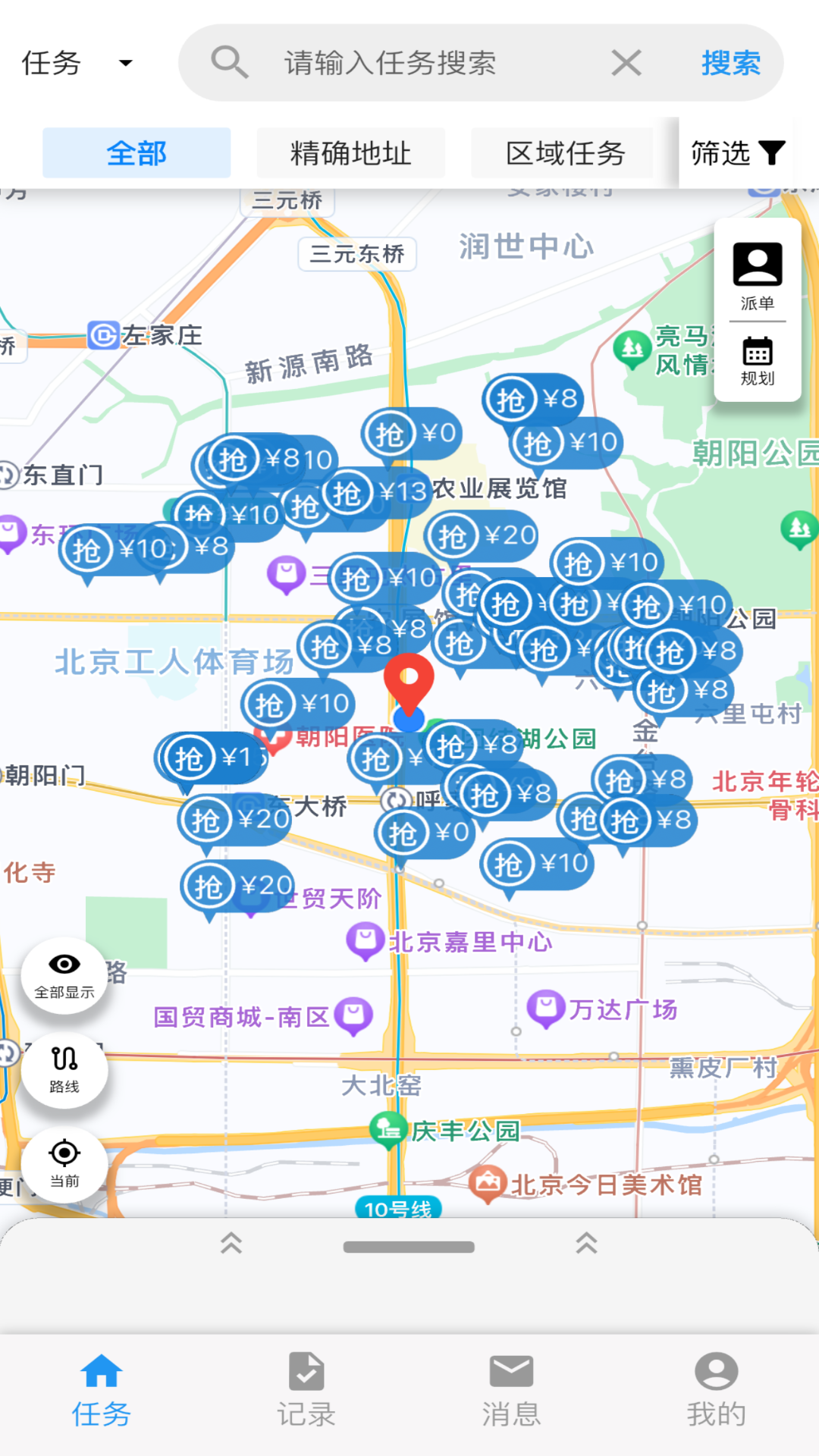This screenshot has width=819, height=1456.
Task: Switch to the 区域任务 tab
Action: click(x=563, y=152)
